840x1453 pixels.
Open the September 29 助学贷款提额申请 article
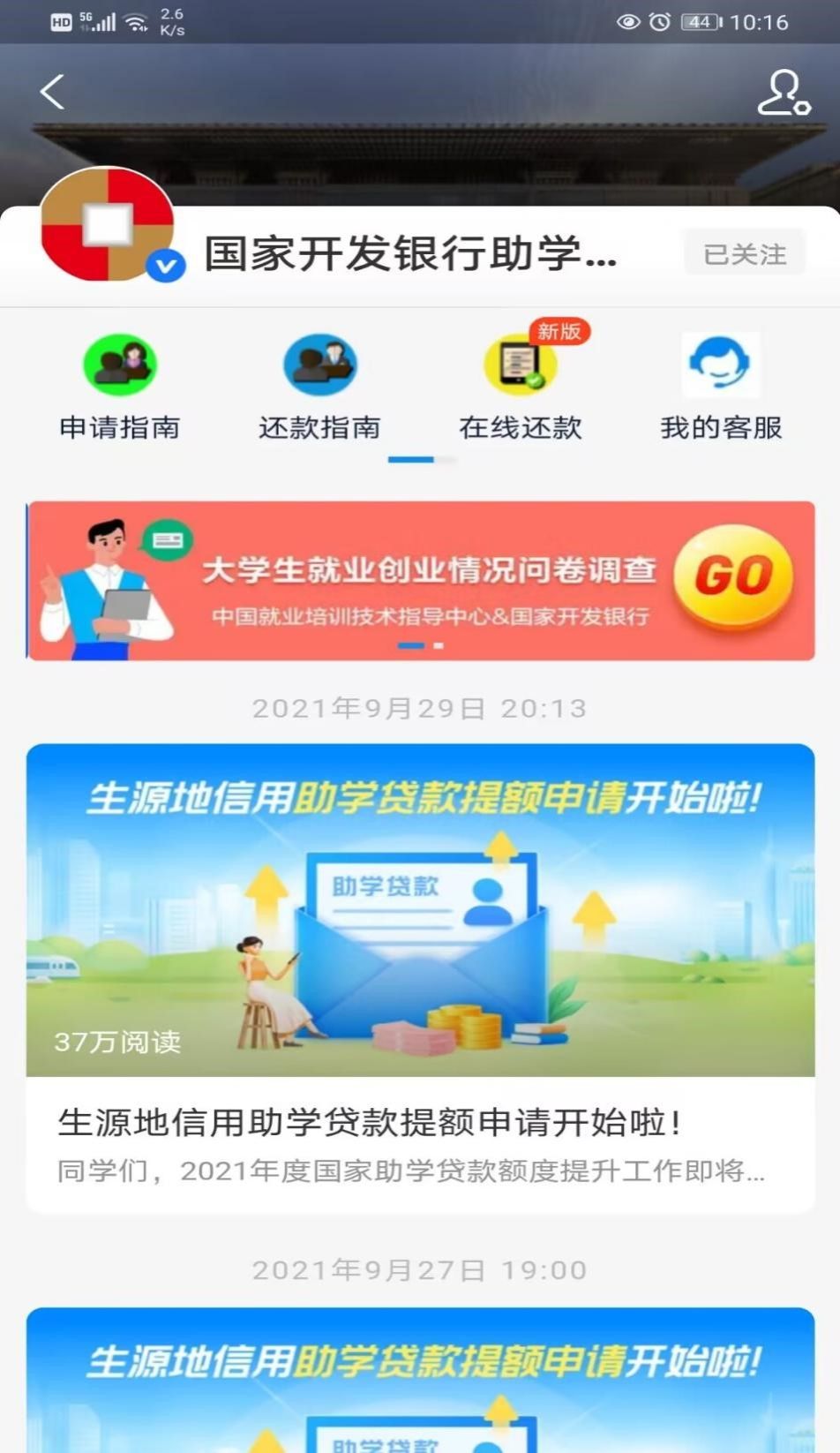(420, 976)
